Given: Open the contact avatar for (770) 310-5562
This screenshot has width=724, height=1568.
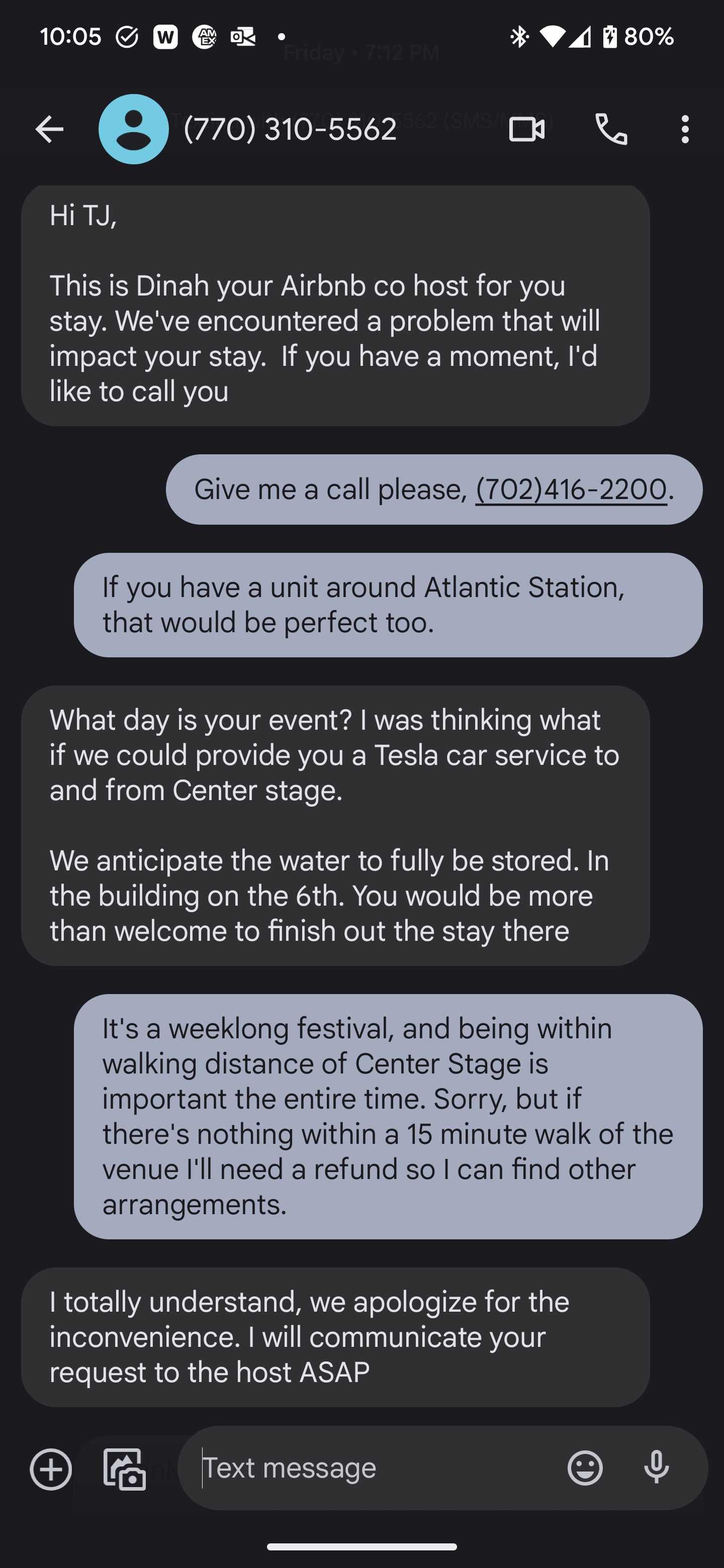Looking at the screenshot, I should click(x=133, y=129).
